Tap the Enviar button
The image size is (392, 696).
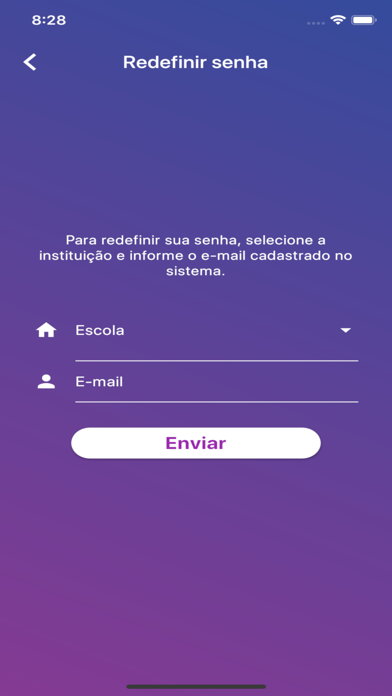(x=196, y=443)
